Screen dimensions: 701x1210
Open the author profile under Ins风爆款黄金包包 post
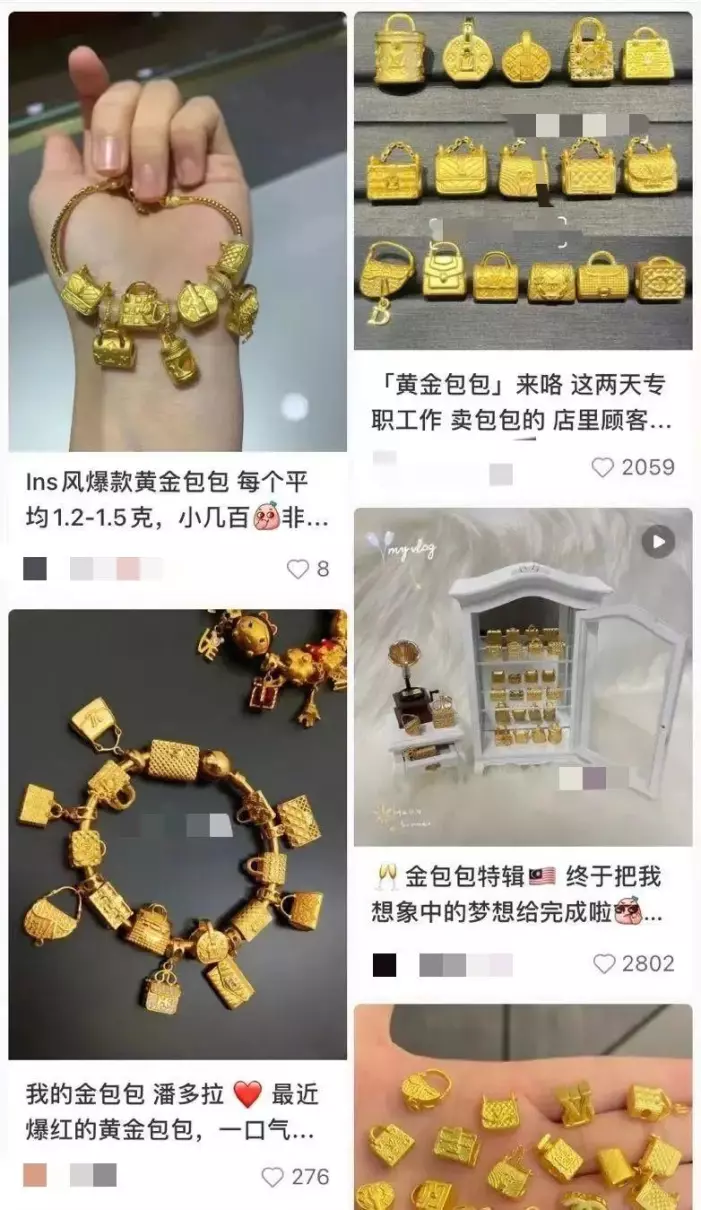(35, 569)
